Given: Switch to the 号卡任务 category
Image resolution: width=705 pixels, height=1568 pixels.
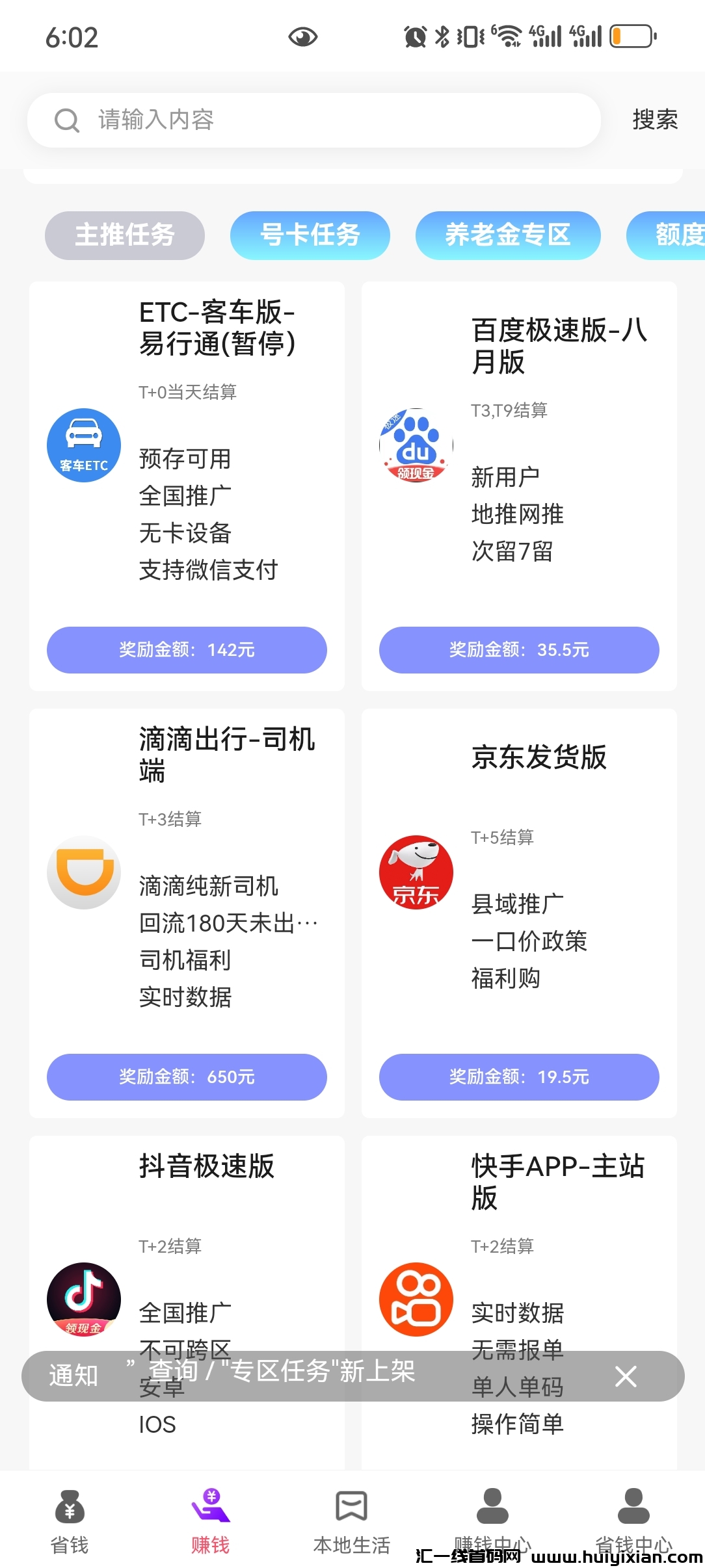Looking at the screenshot, I should [x=310, y=235].
